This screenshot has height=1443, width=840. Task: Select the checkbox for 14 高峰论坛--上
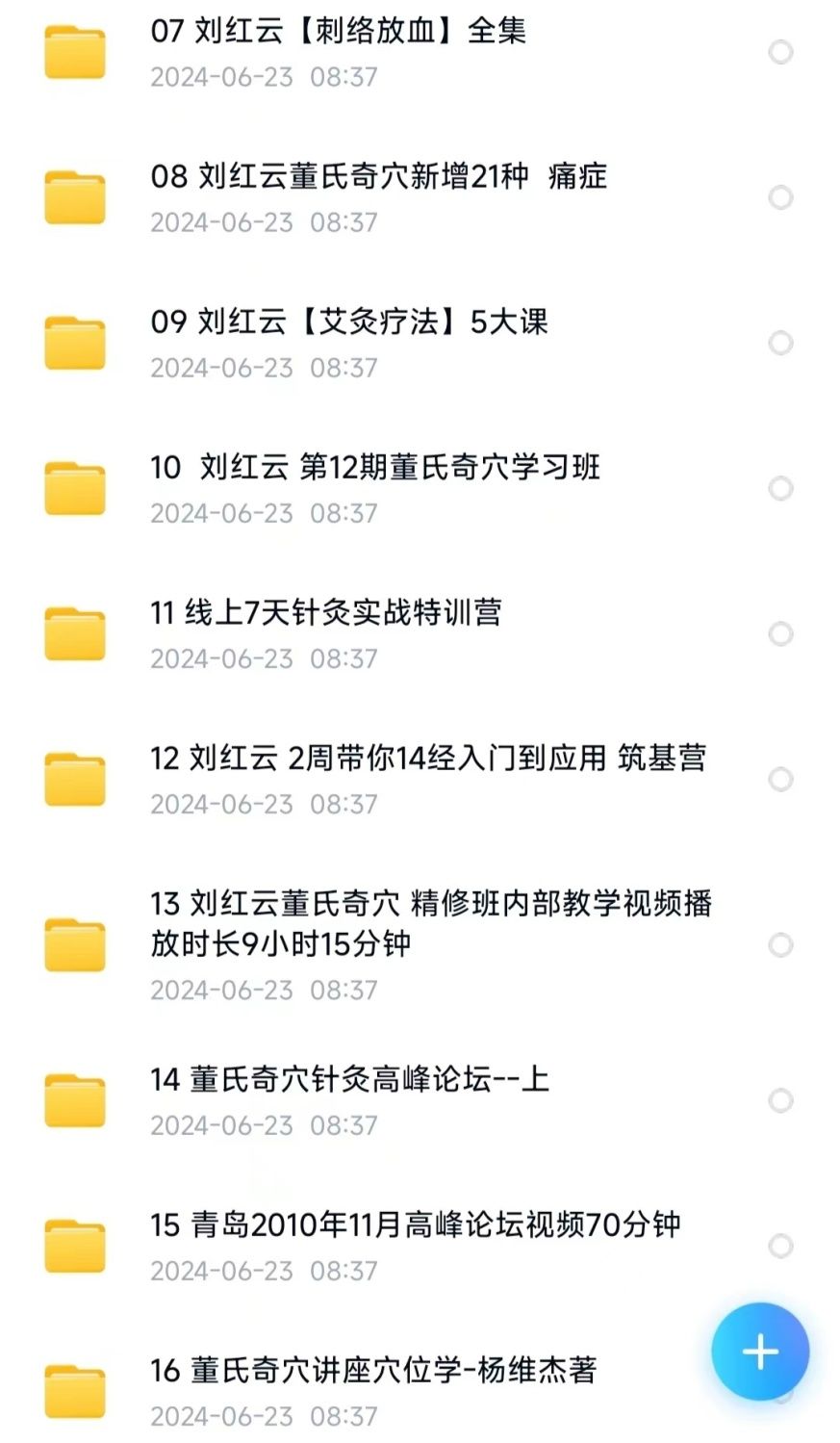[x=780, y=1100]
